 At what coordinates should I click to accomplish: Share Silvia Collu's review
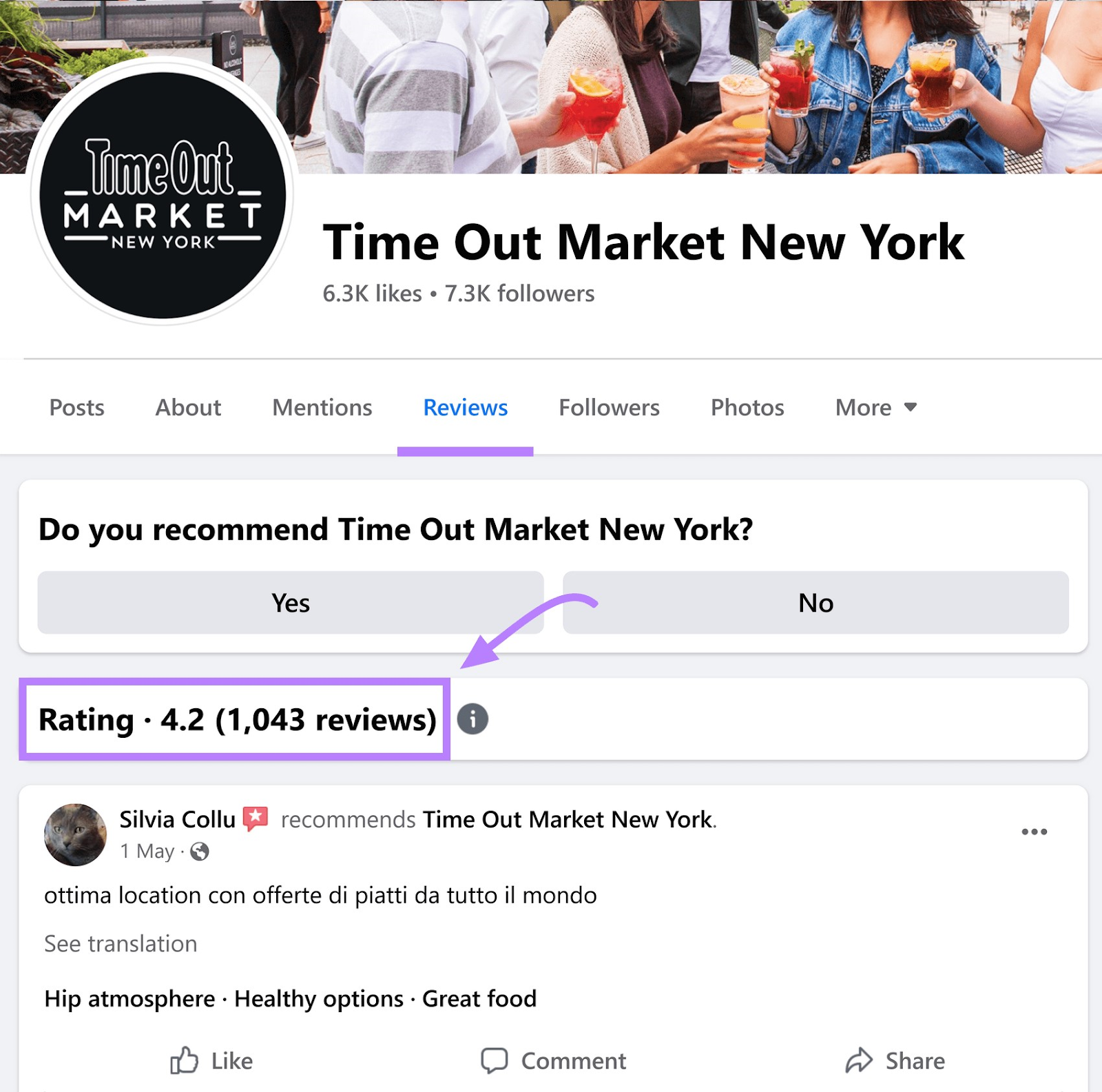pos(895,1060)
